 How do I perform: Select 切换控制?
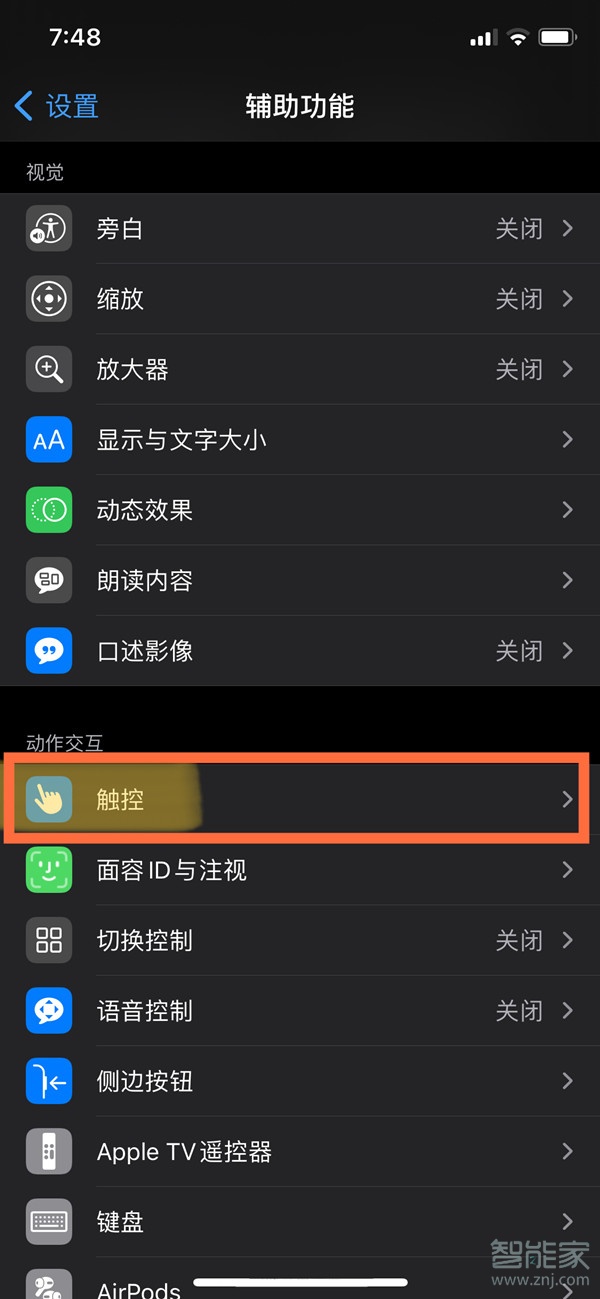click(300, 940)
